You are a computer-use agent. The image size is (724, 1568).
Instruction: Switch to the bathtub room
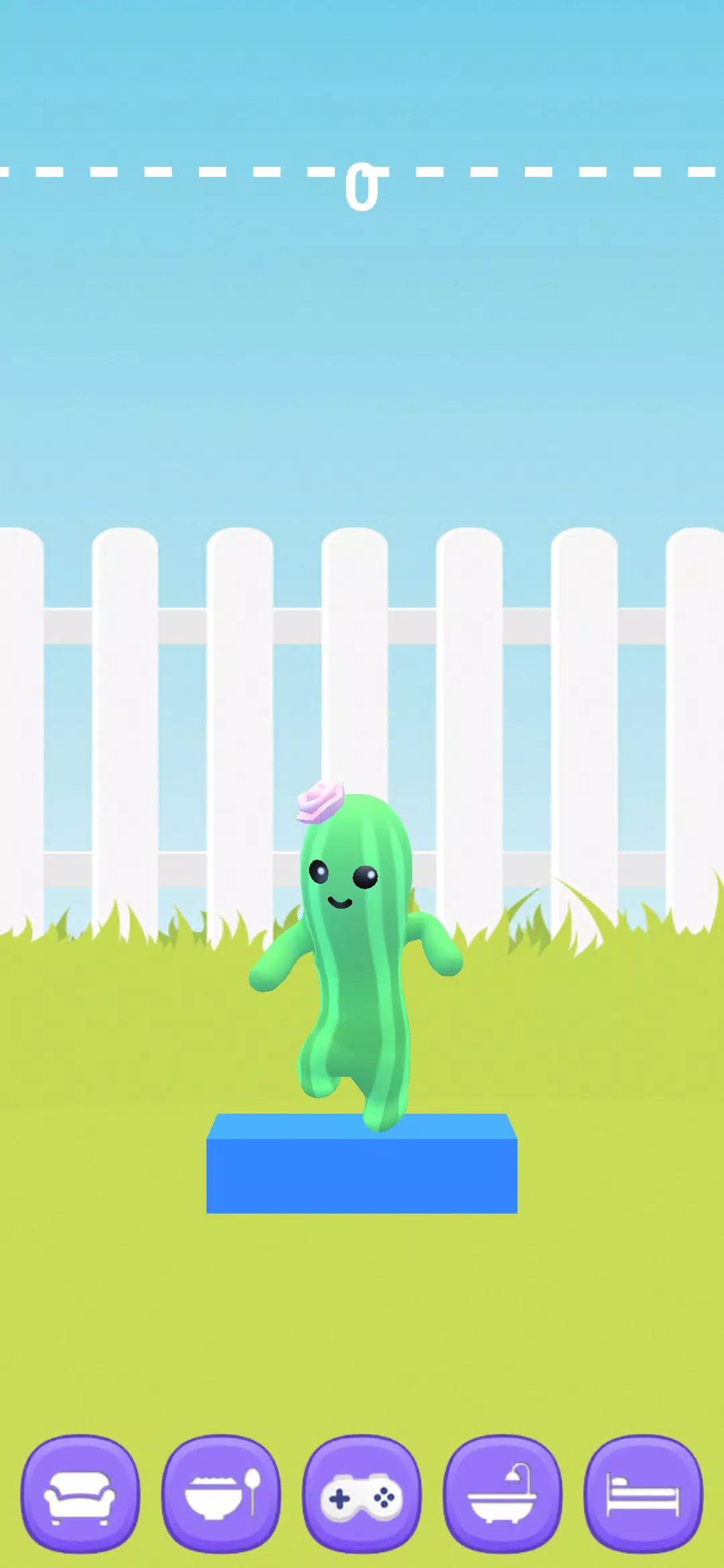(503, 1494)
